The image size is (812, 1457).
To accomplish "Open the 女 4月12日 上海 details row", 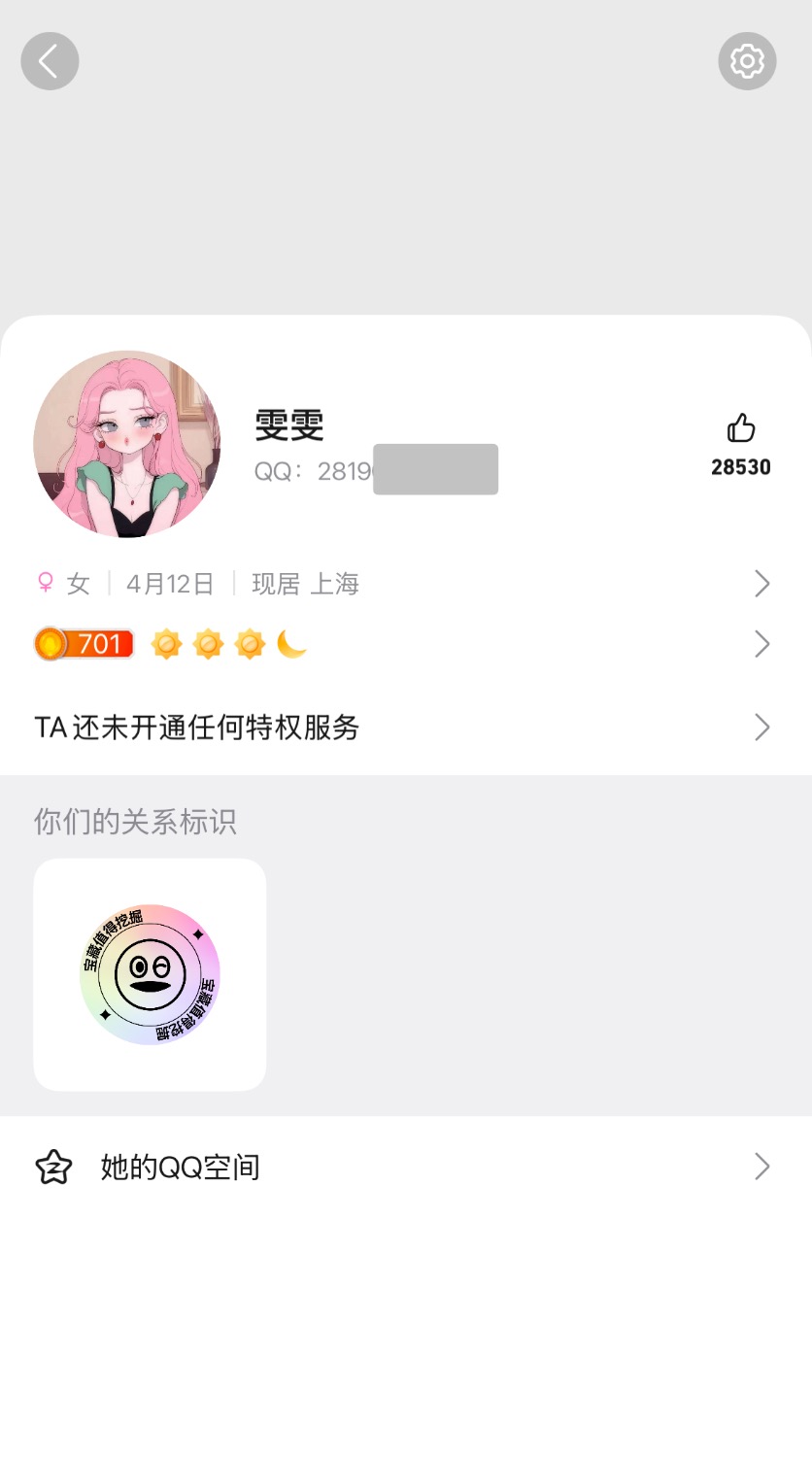I will click(405, 584).
